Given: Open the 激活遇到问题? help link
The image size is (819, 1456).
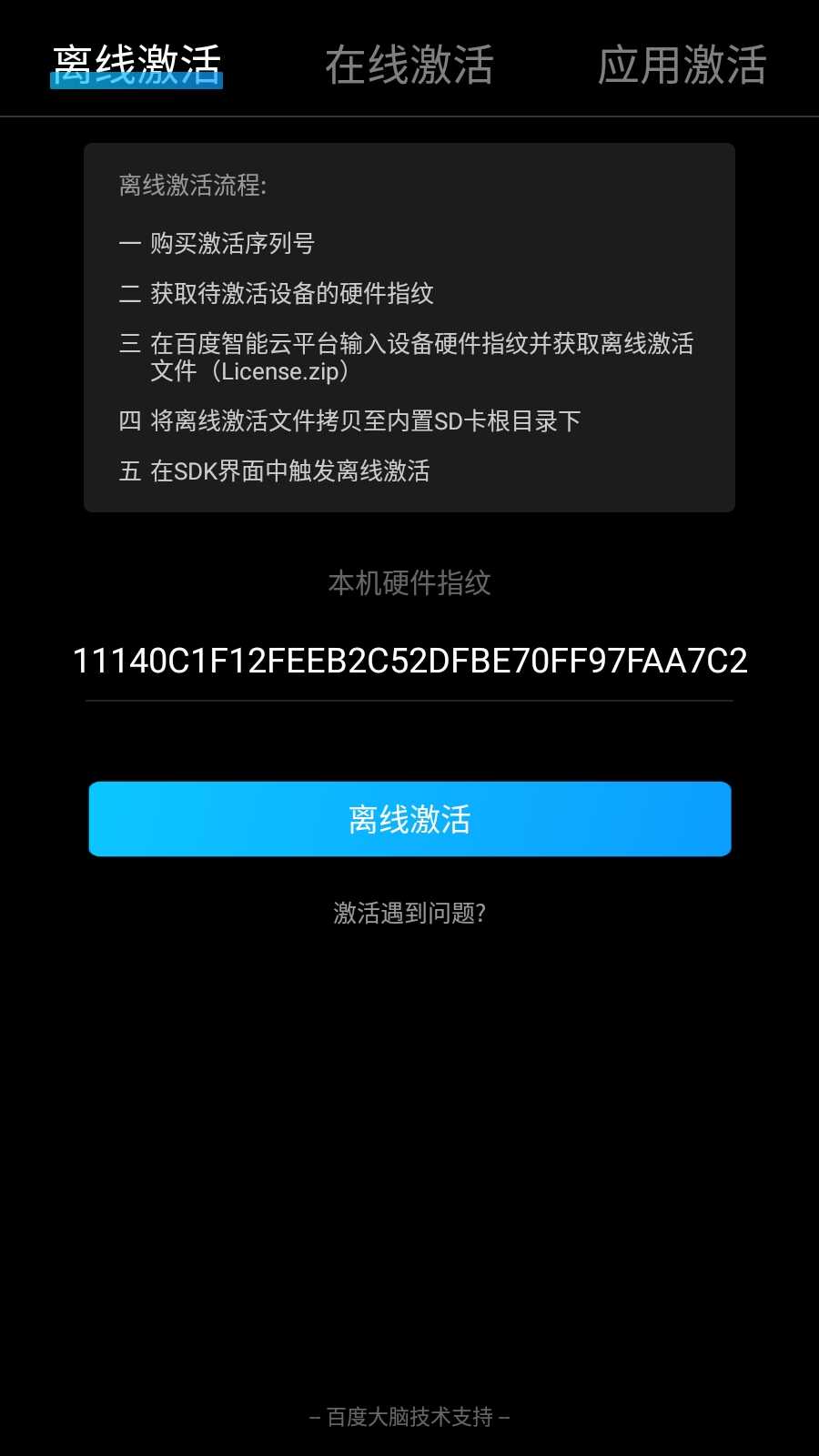Looking at the screenshot, I should (409, 913).
